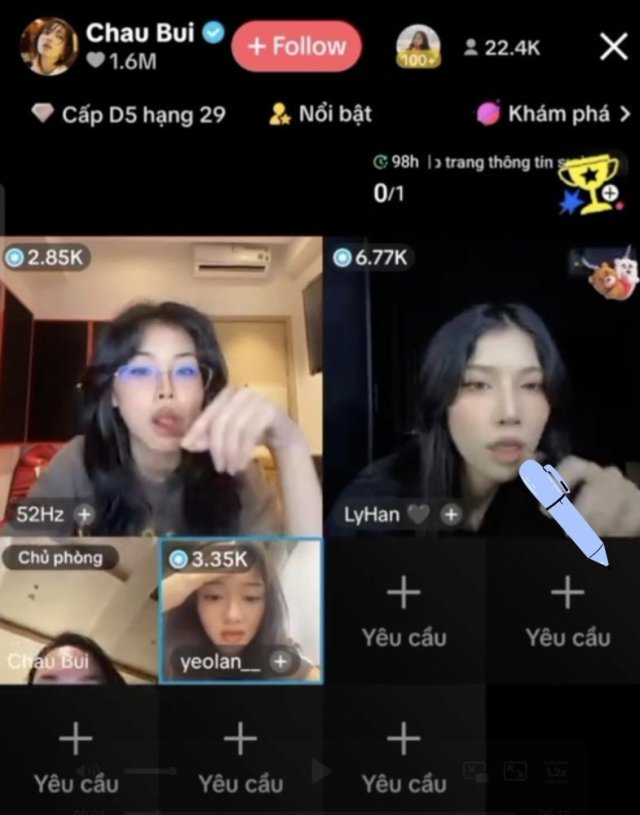Open Khám phá to explore more lives

coord(553,114)
